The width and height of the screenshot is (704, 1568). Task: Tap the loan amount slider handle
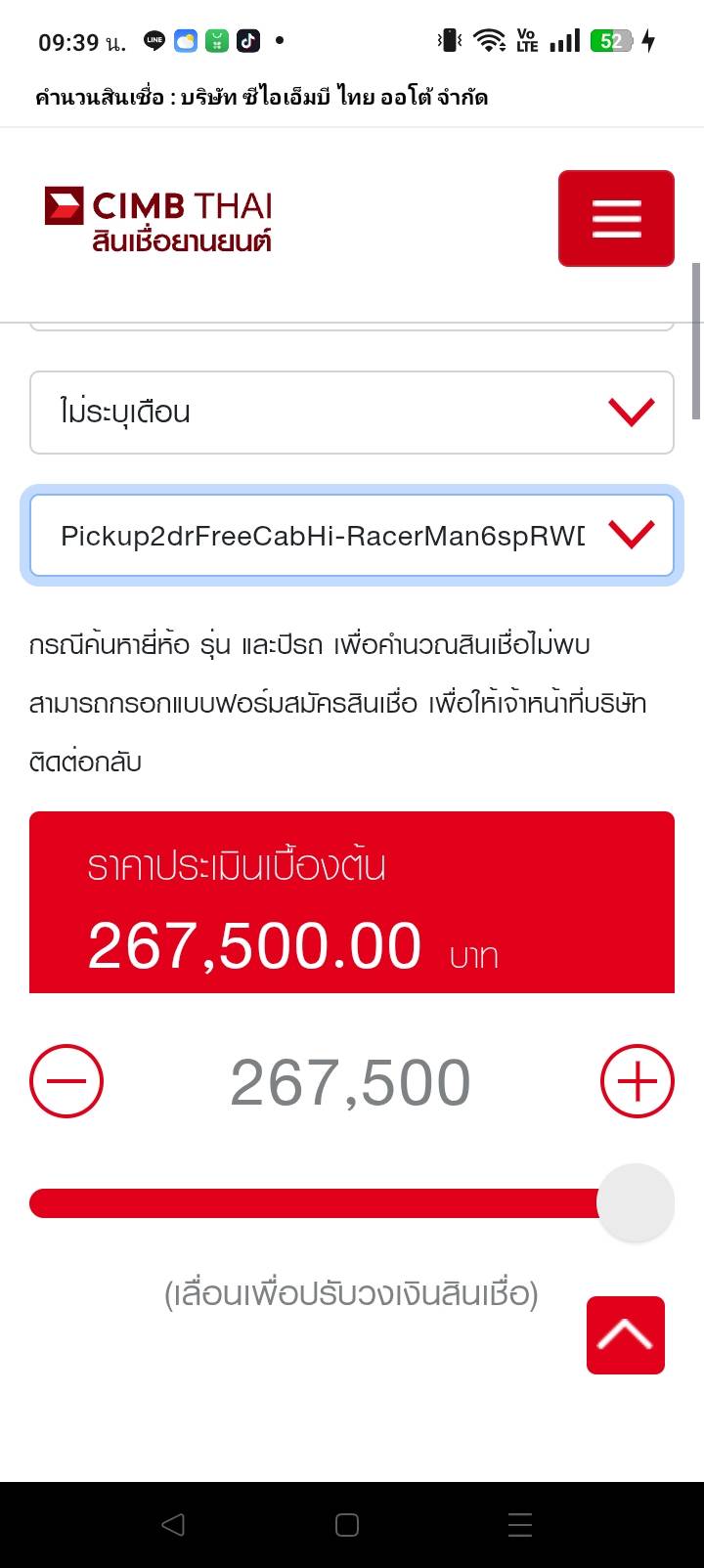[636, 1202]
